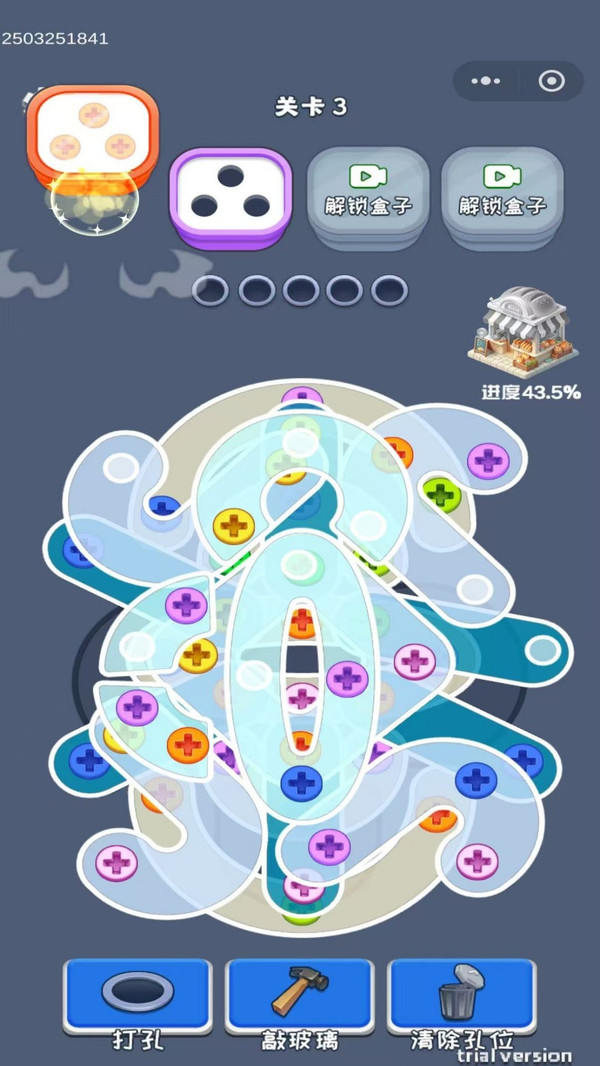The width and height of the screenshot is (600, 1066).
Task: Open the three-dot mini program menu
Action: (x=486, y=82)
